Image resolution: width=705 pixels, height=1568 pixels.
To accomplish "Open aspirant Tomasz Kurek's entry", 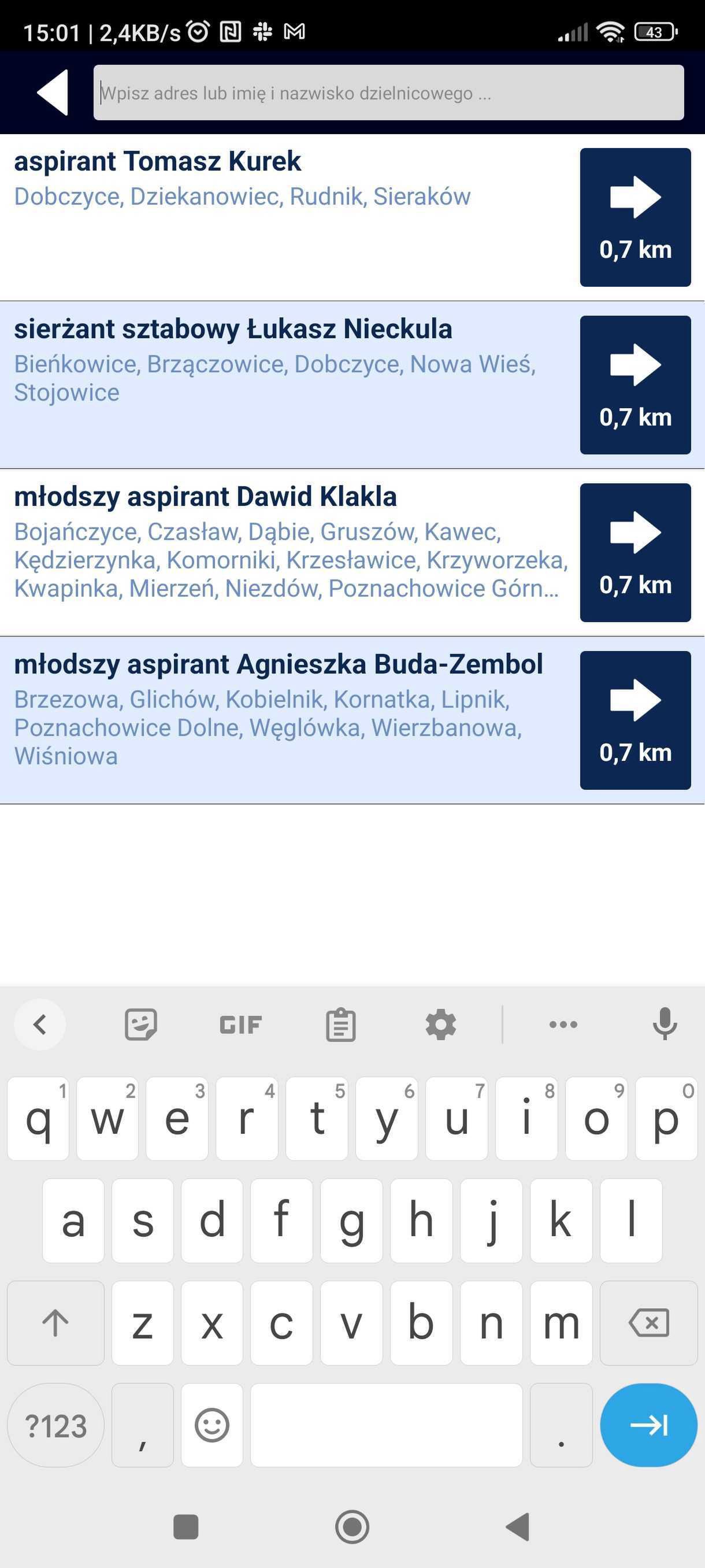I will (x=289, y=217).
